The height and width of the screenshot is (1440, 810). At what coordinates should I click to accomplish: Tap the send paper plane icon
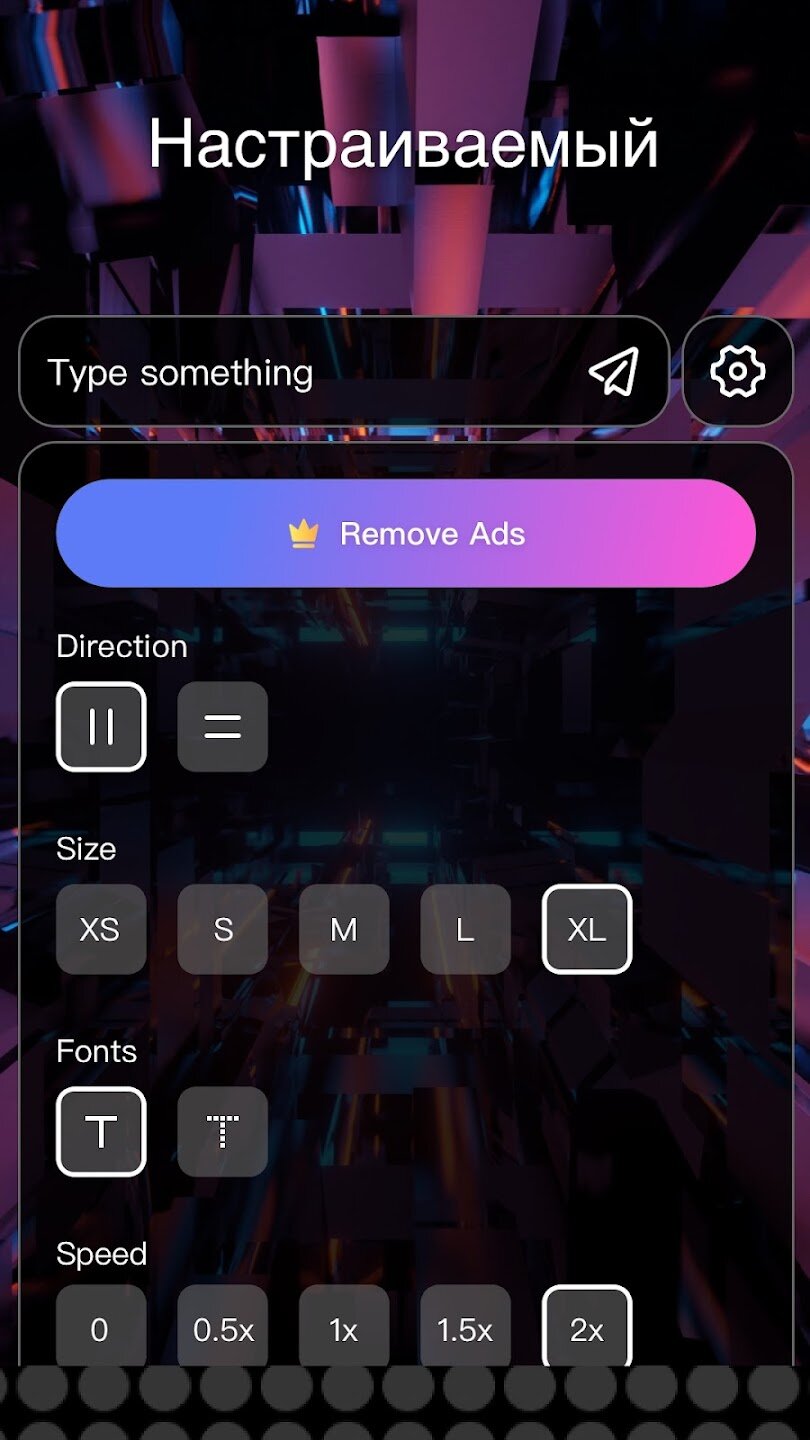[x=613, y=372]
